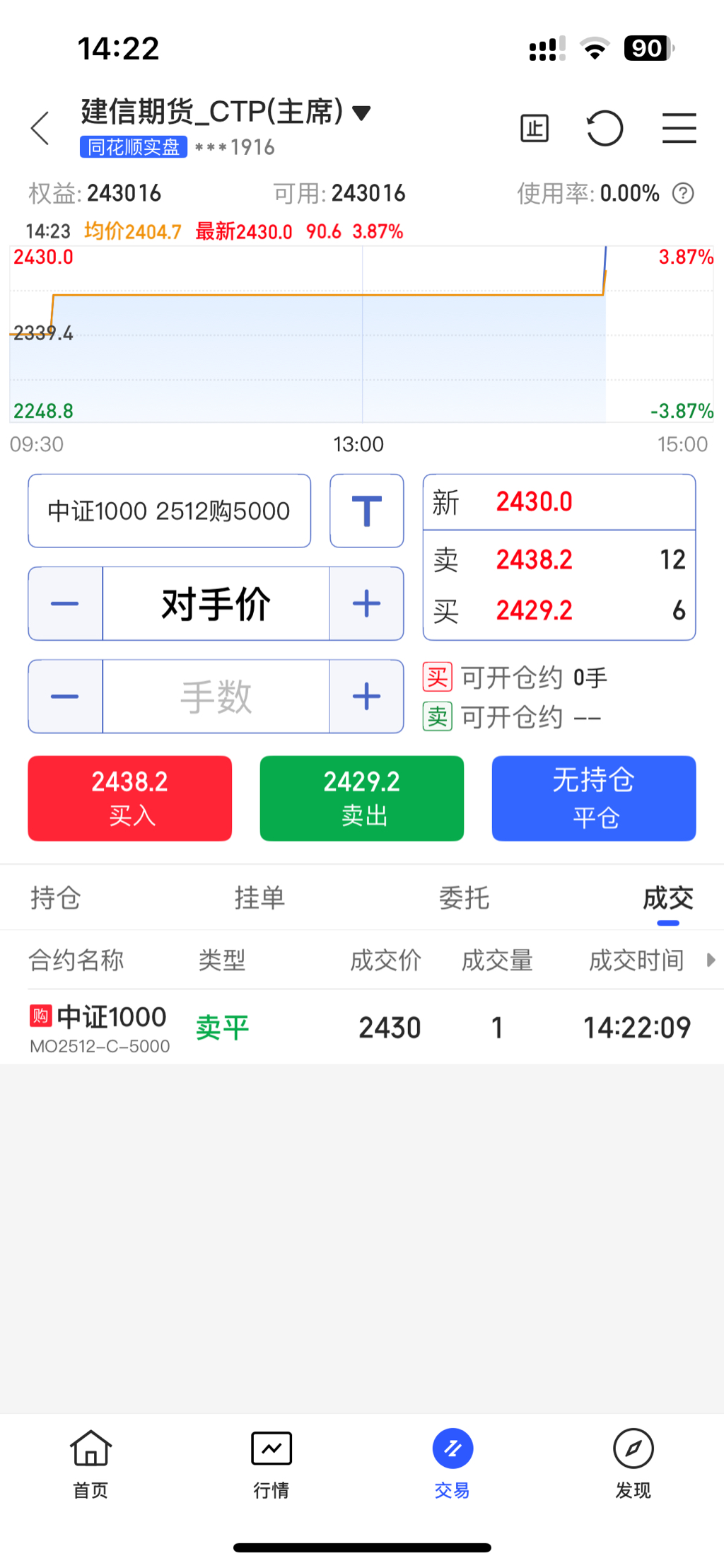Refresh the trading data

605,128
